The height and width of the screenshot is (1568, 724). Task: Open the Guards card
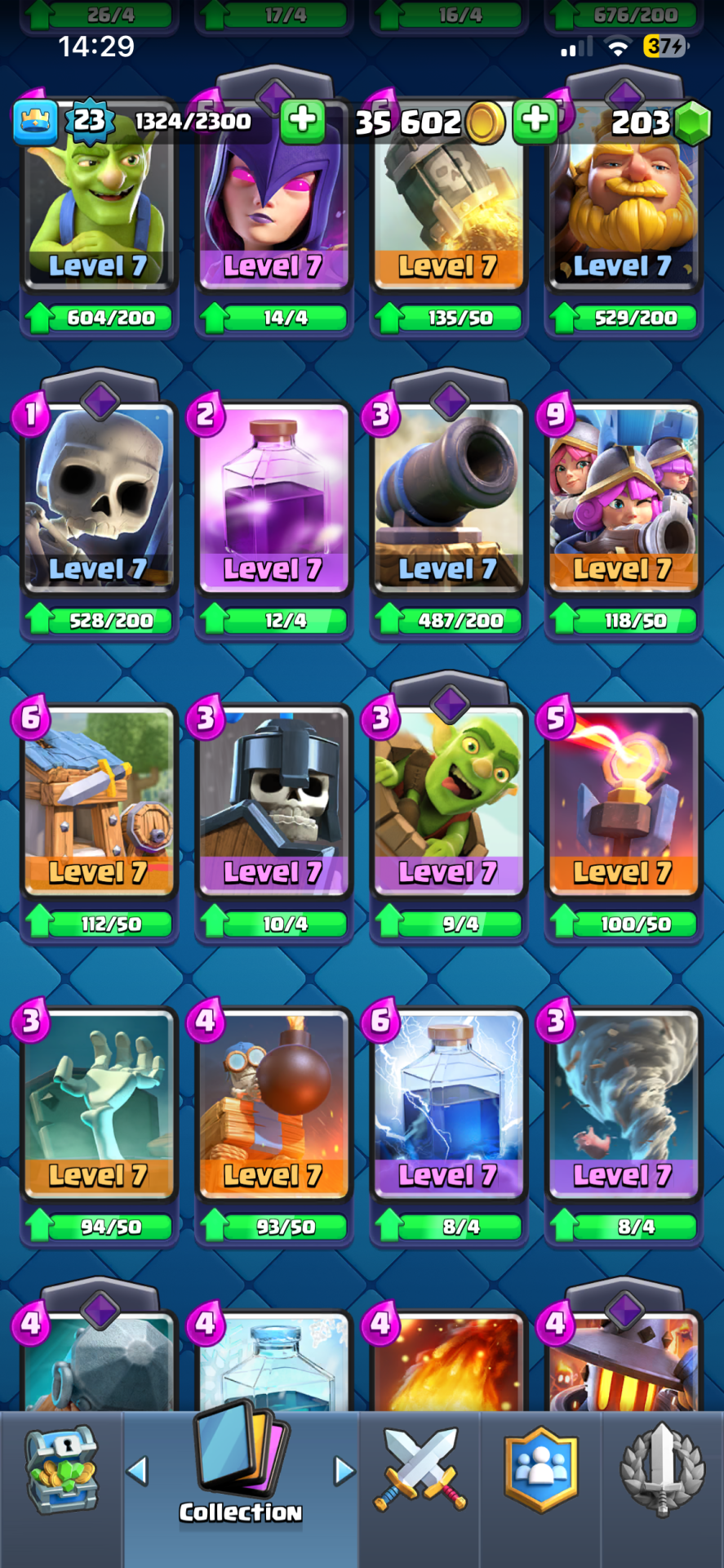(x=273, y=800)
